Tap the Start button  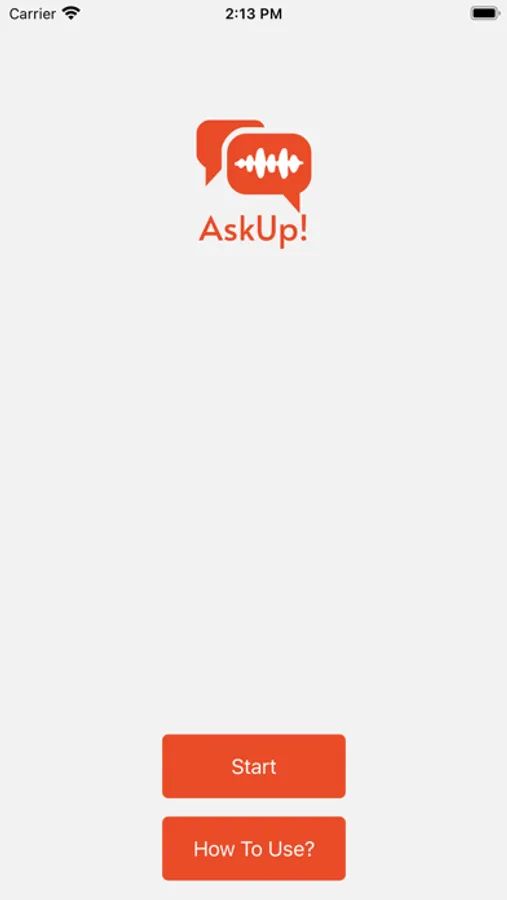254,766
